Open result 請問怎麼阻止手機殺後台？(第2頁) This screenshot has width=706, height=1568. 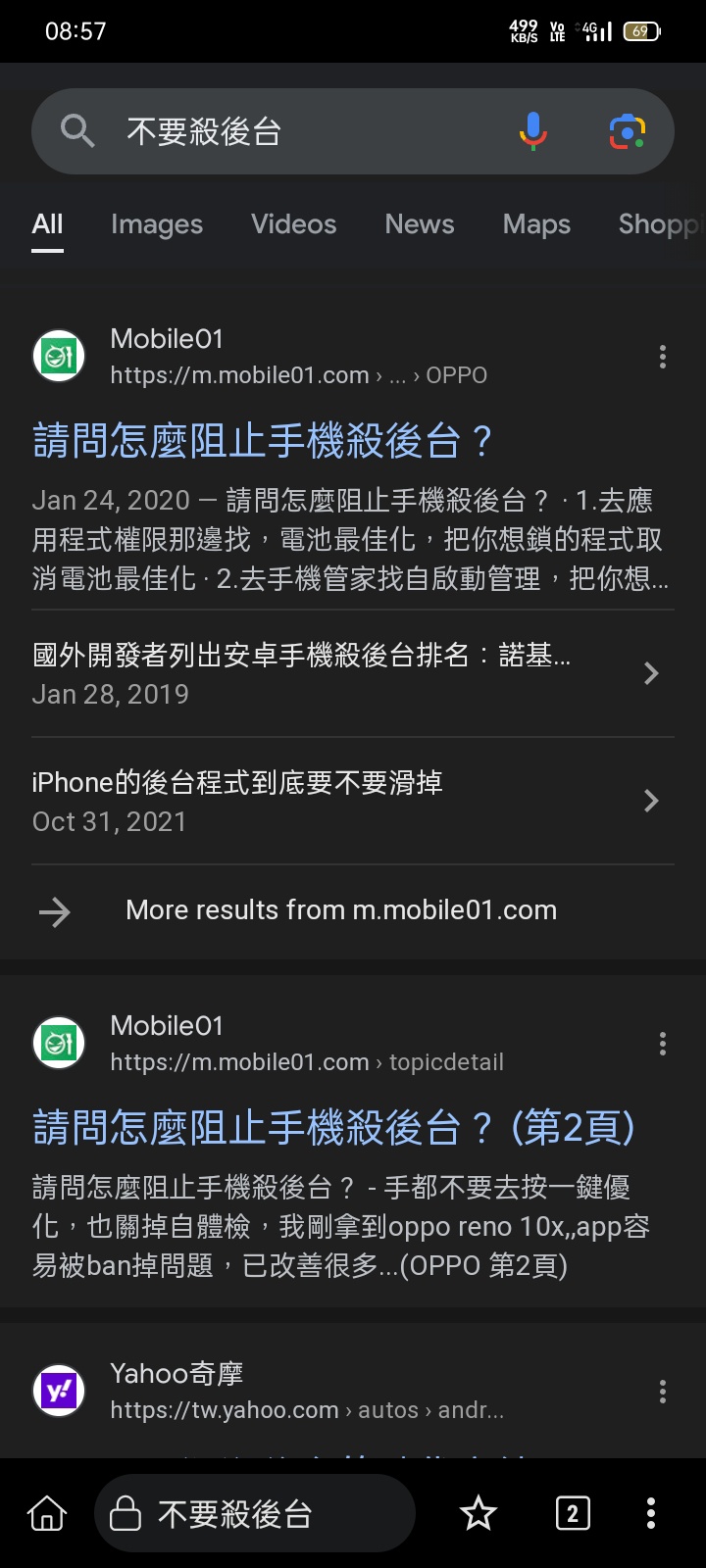(x=333, y=1128)
